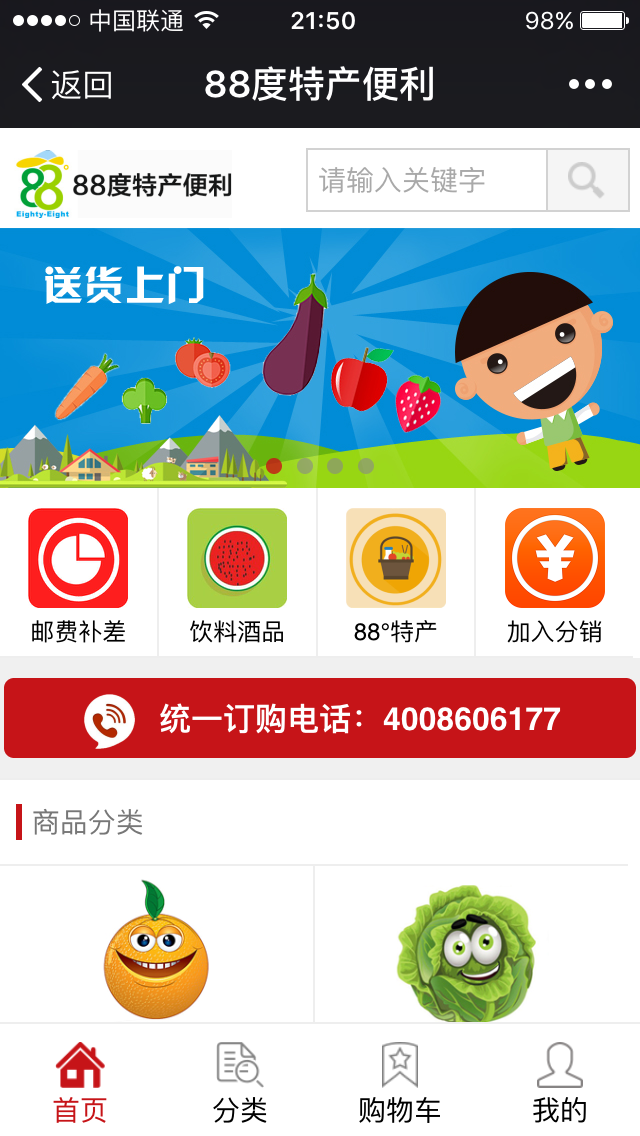Open the three-dot overflow menu

(590, 85)
